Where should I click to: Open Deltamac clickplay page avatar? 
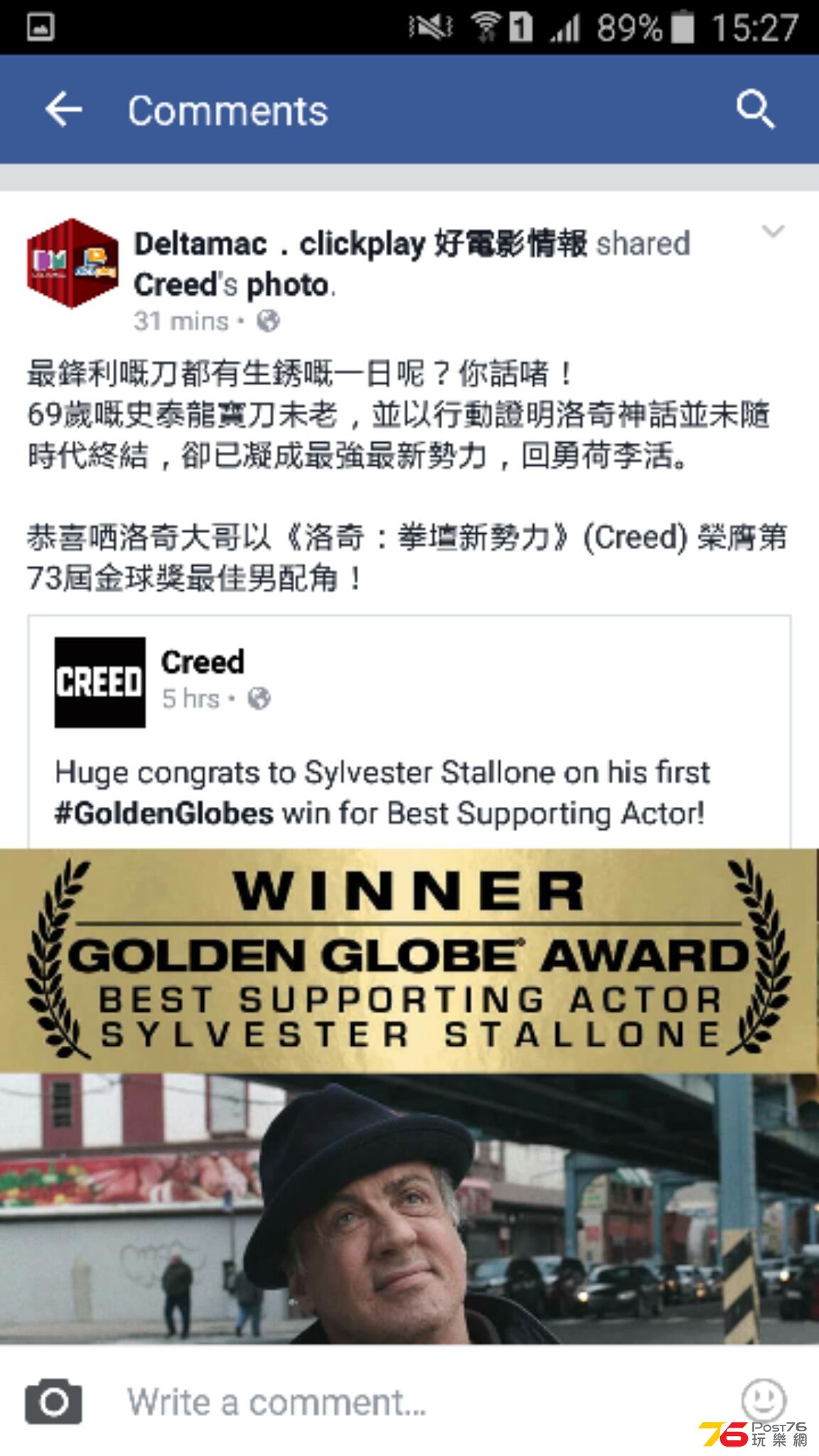click(73, 263)
